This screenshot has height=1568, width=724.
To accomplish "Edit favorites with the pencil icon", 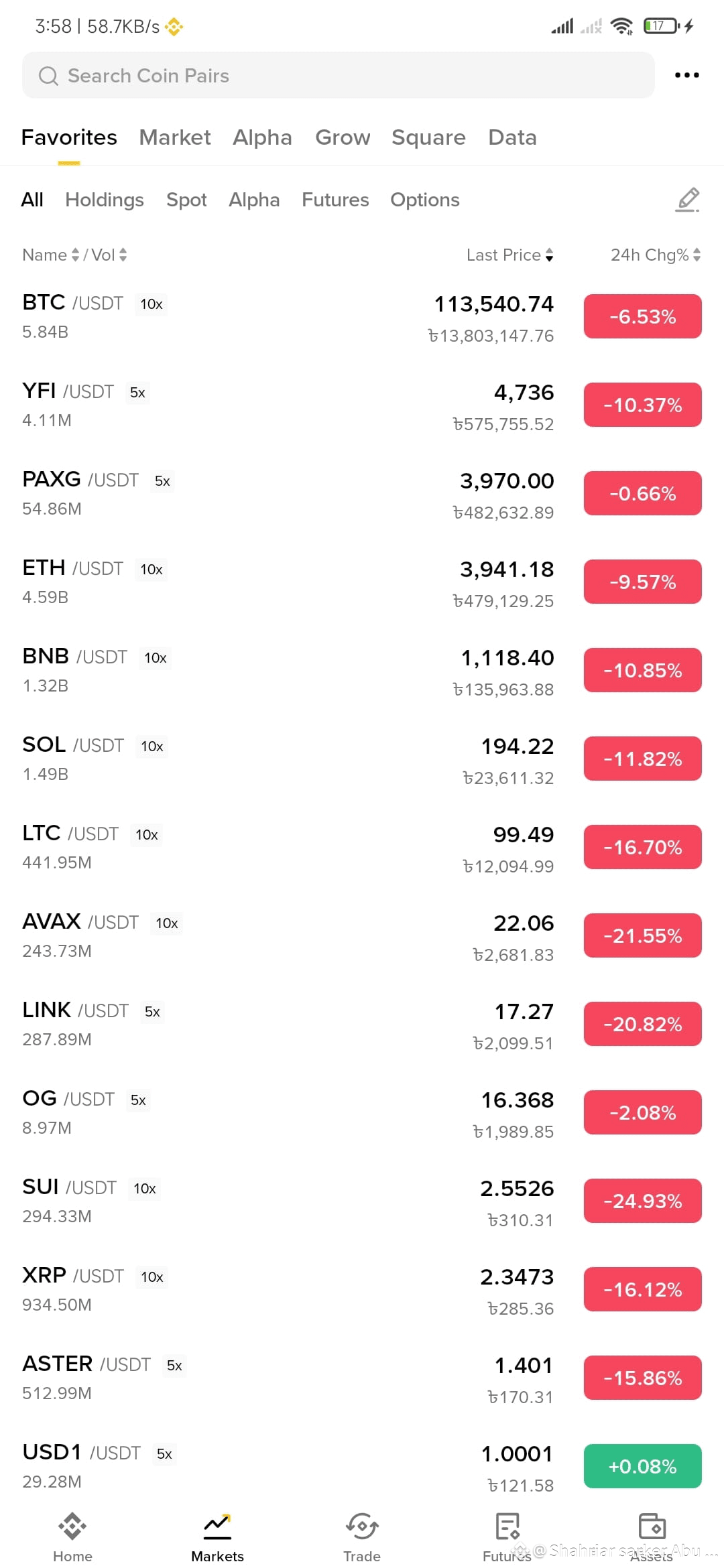I will point(688,200).
